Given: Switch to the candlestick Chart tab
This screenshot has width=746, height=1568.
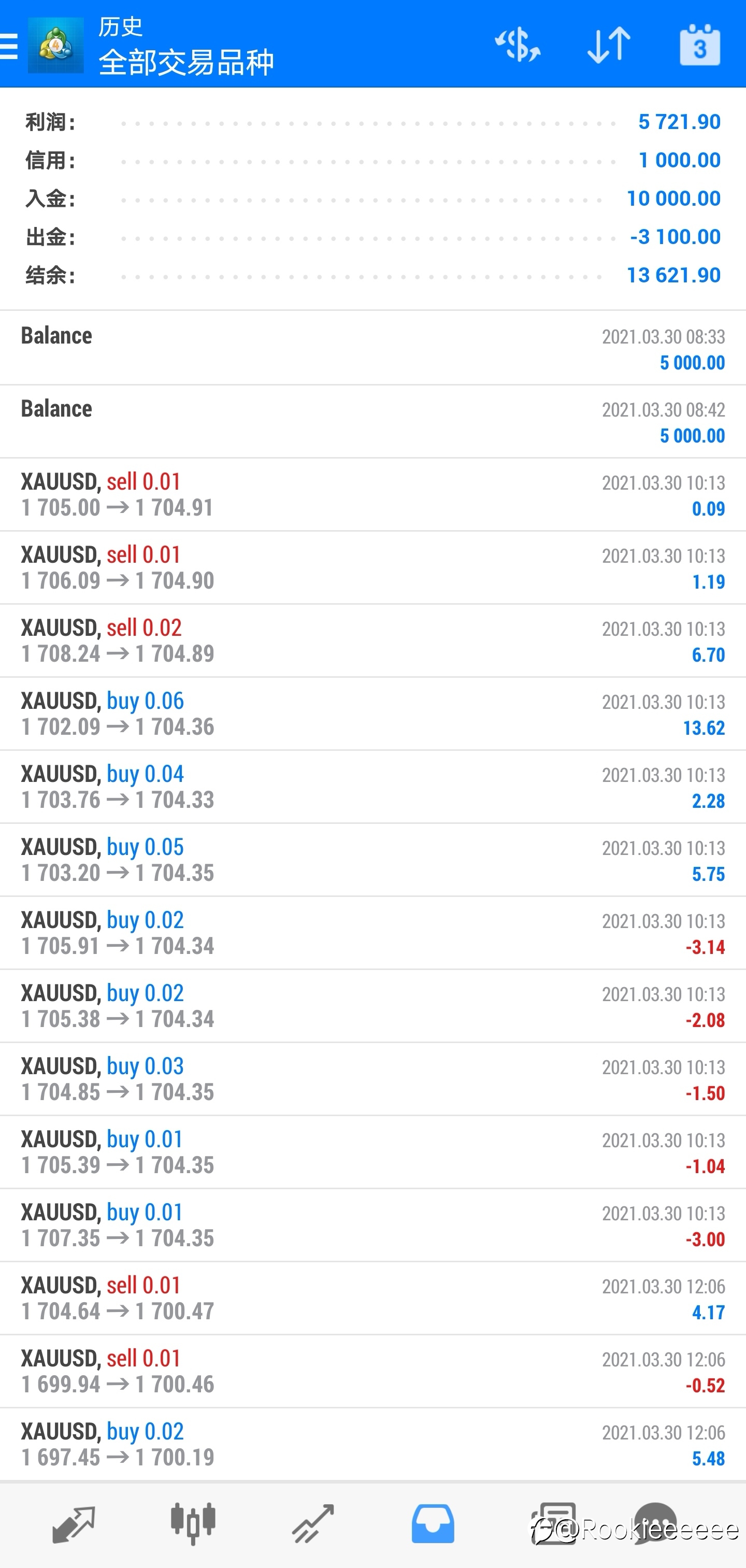Looking at the screenshot, I should (x=193, y=1525).
